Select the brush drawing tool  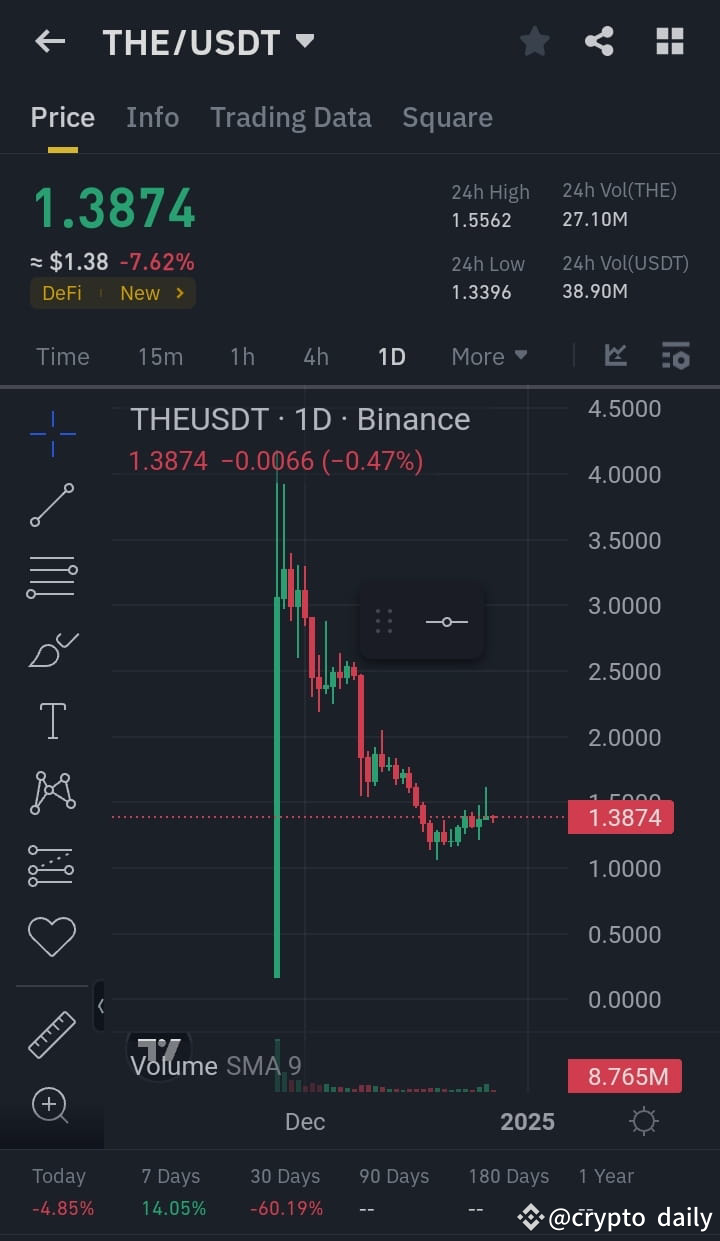pos(52,648)
